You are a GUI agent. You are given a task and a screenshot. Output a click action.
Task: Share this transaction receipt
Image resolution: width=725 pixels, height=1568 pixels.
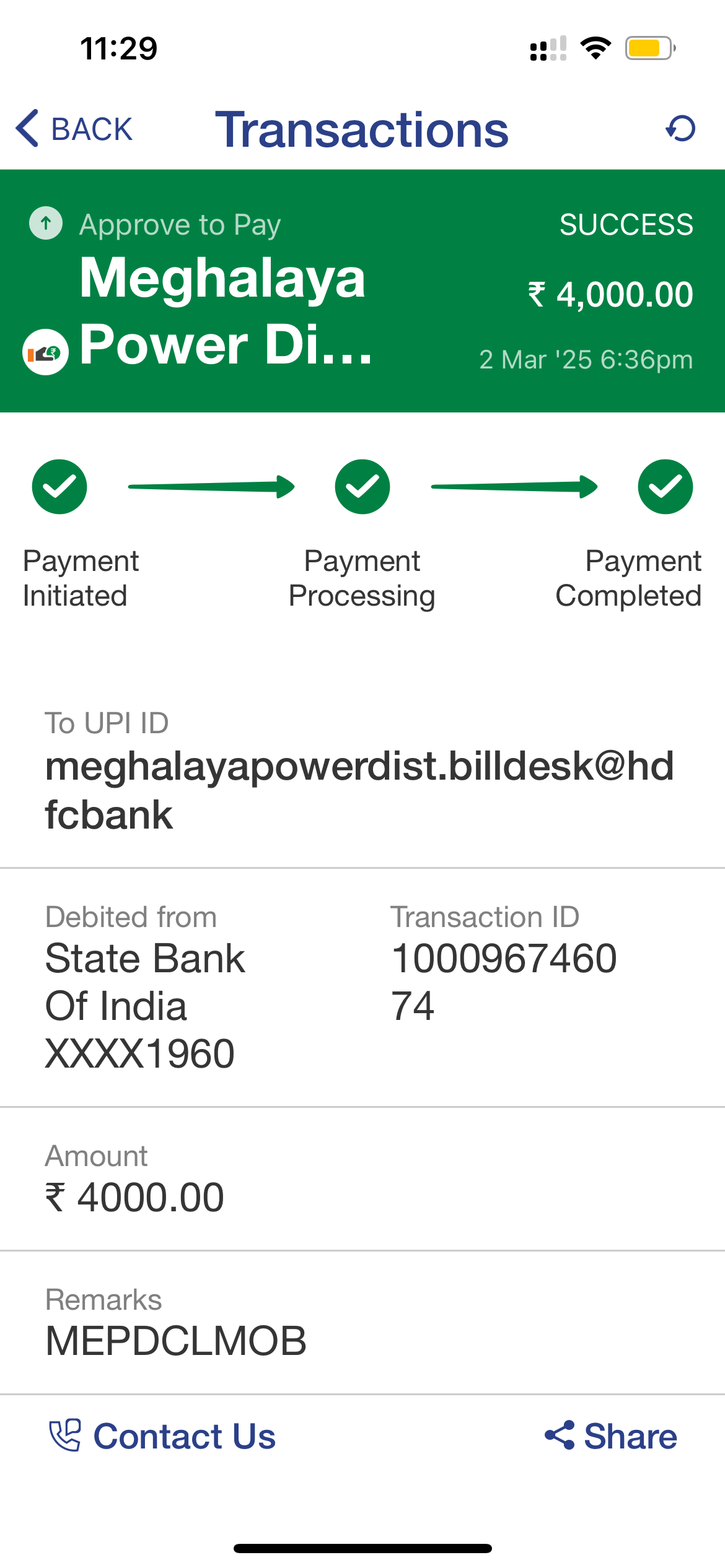(x=611, y=1435)
